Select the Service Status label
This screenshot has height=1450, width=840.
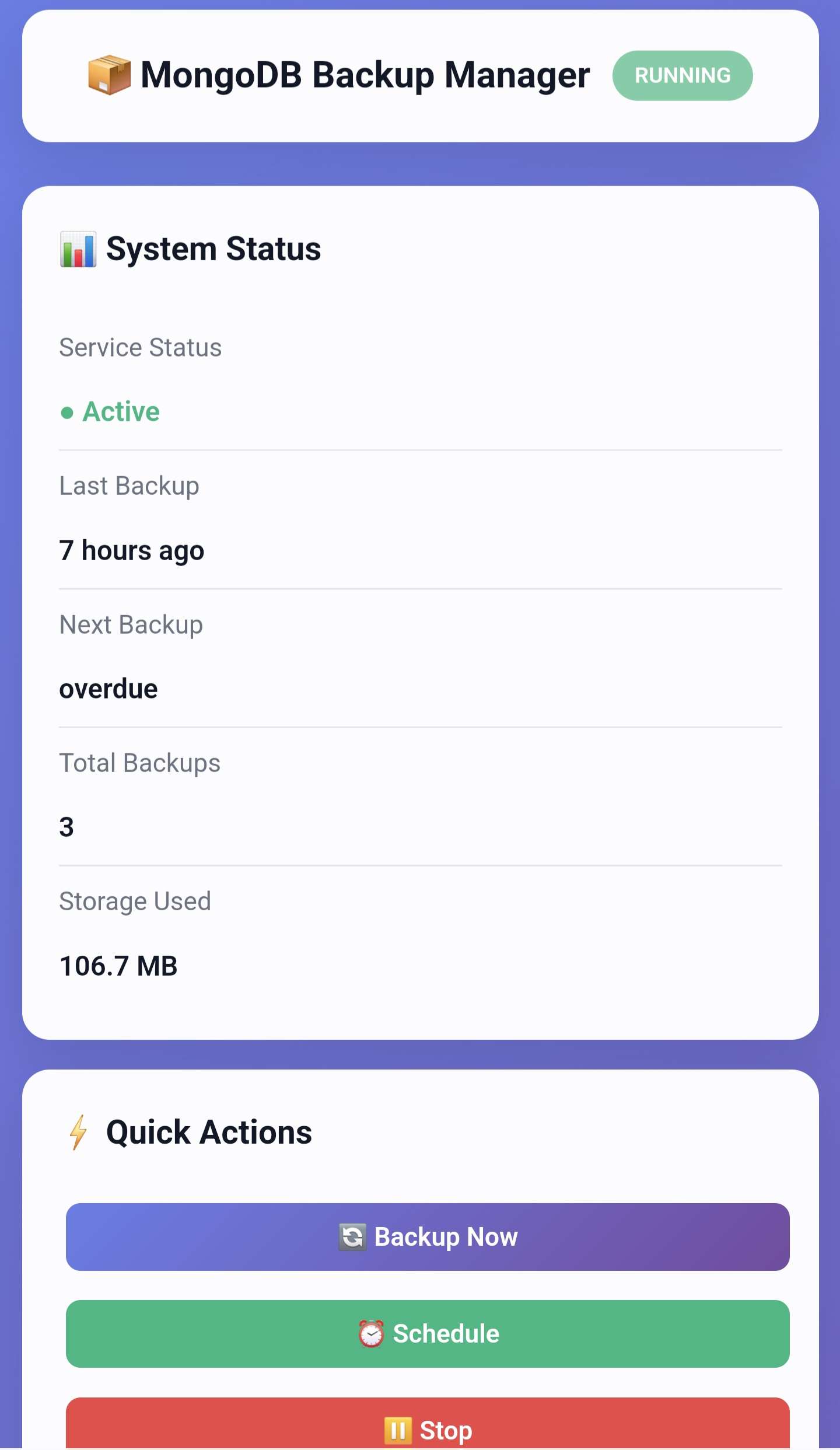tap(140, 347)
